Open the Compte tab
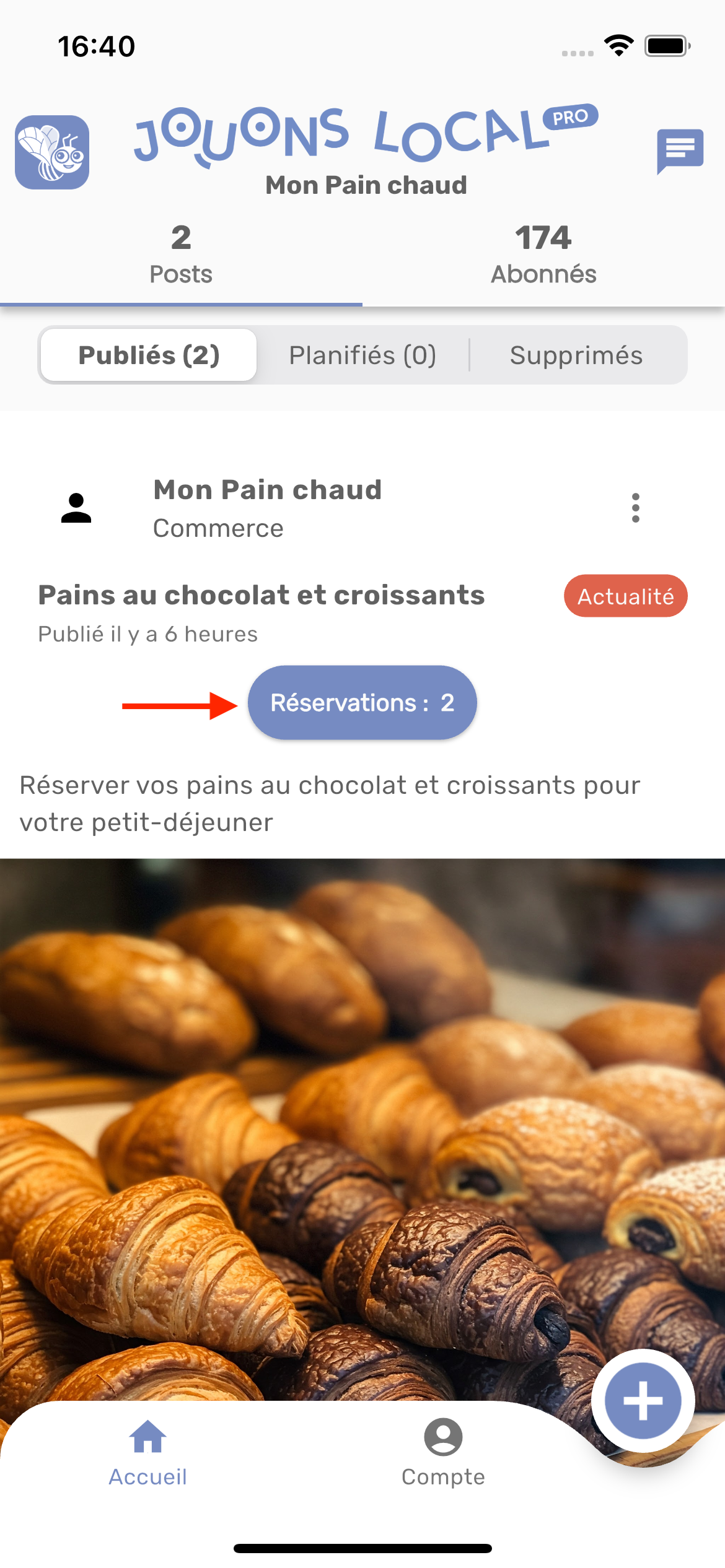 pos(443,1452)
